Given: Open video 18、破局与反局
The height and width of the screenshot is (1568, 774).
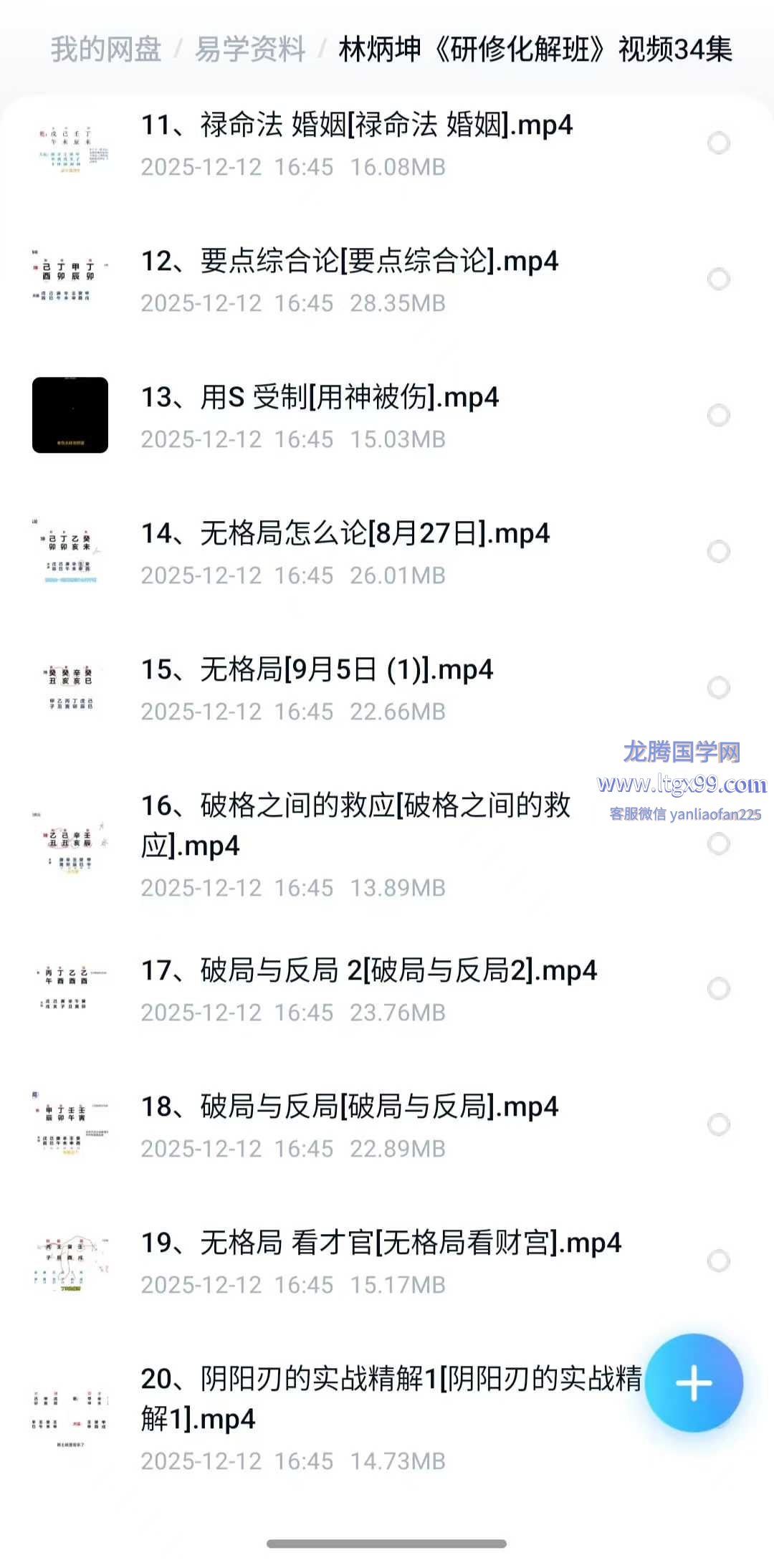Looking at the screenshot, I should point(349,1107).
